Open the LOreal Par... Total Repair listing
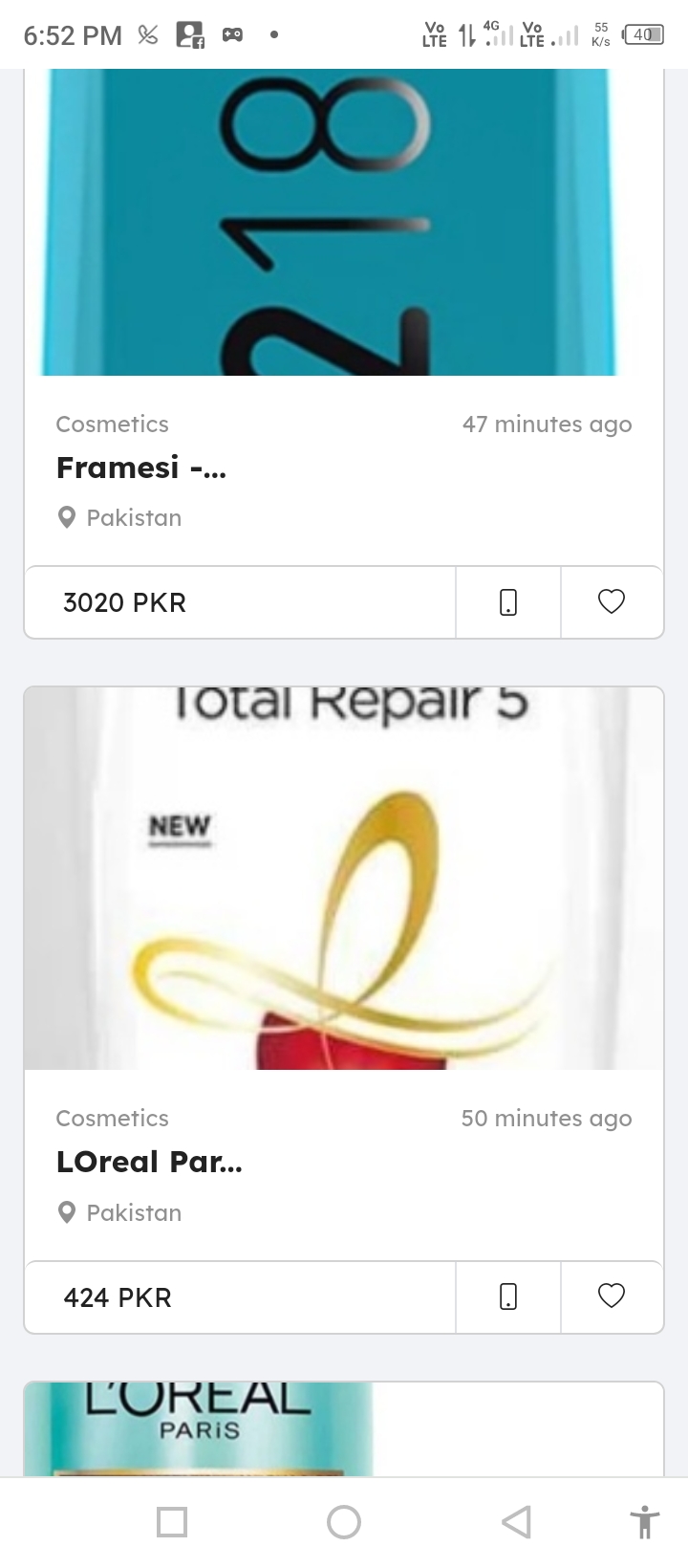 point(149,1162)
